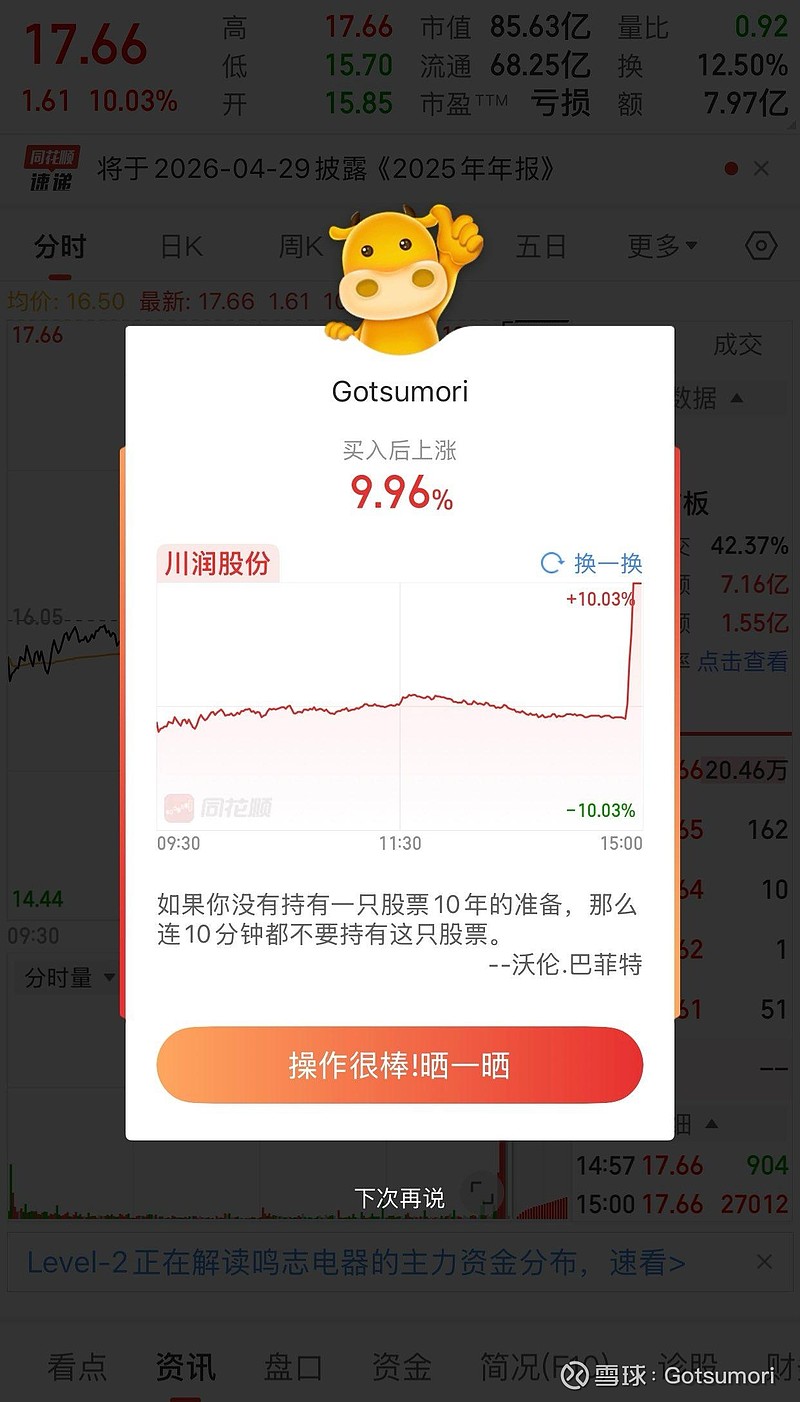Viewport: 800px width, 1402px height.
Task: Tap the 操作很棒!晒一晒 share button
Action: [x=399, y=1065]
